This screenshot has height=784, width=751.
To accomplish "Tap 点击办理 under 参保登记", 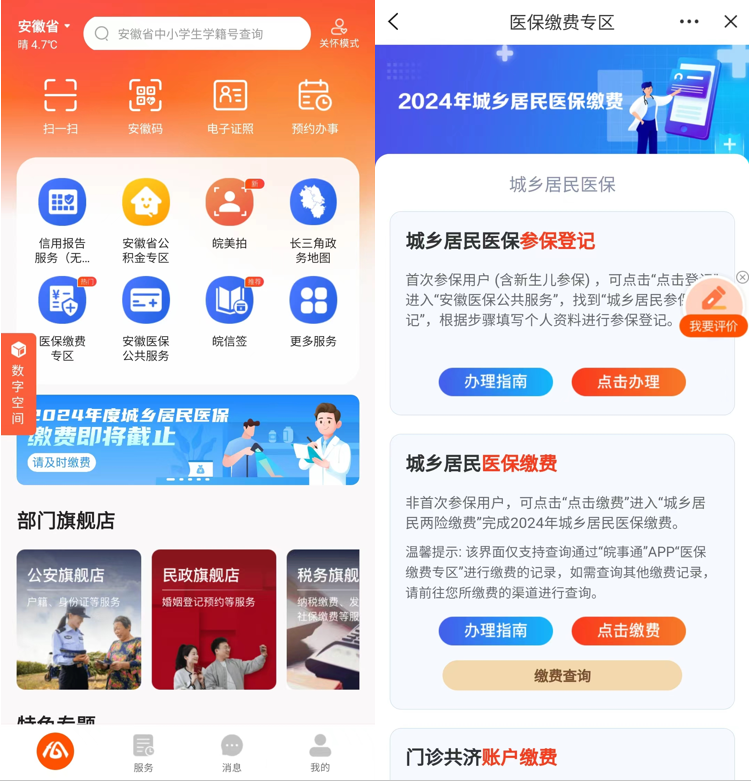I will click(628, 382).
